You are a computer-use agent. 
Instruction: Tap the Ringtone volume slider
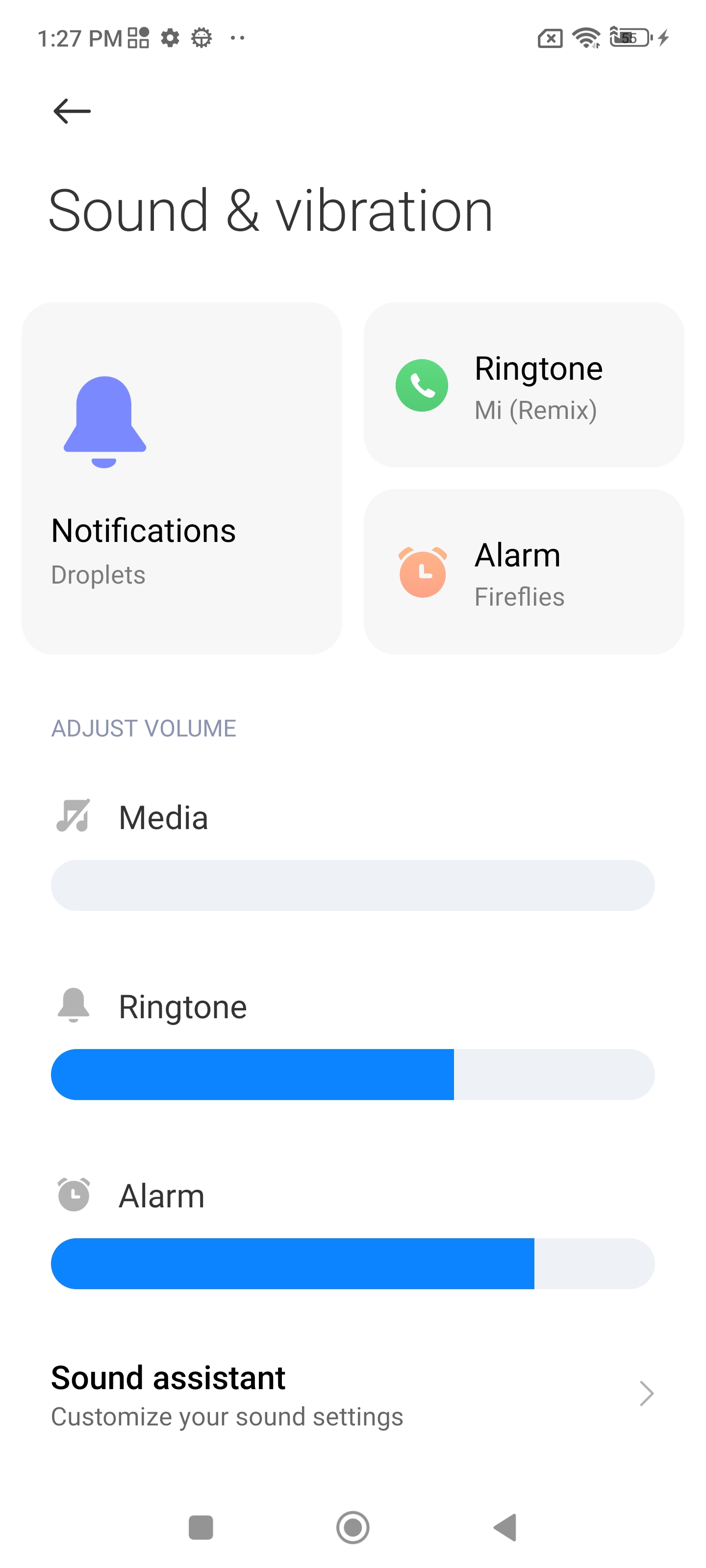pos(353,1075)
